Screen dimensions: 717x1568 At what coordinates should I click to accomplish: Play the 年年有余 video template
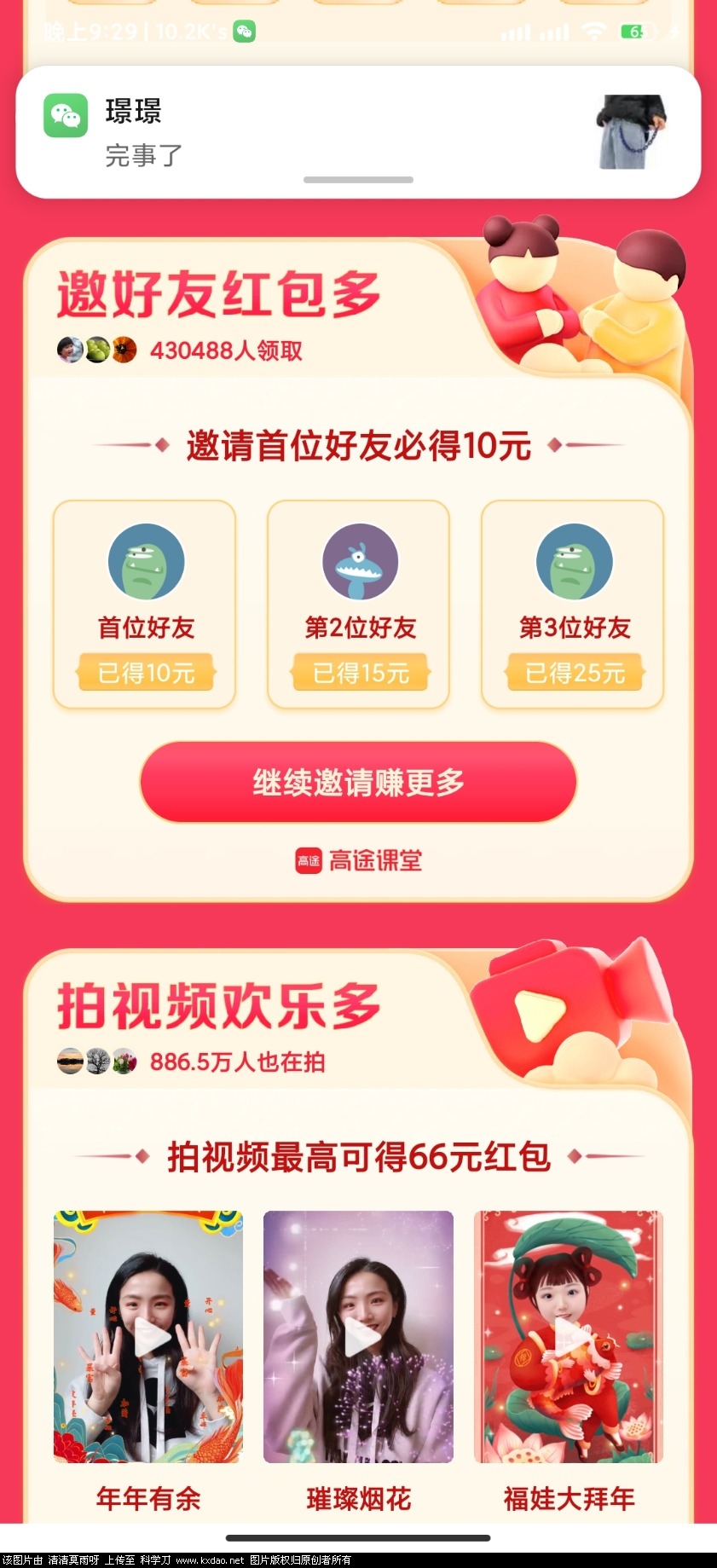149,1337
